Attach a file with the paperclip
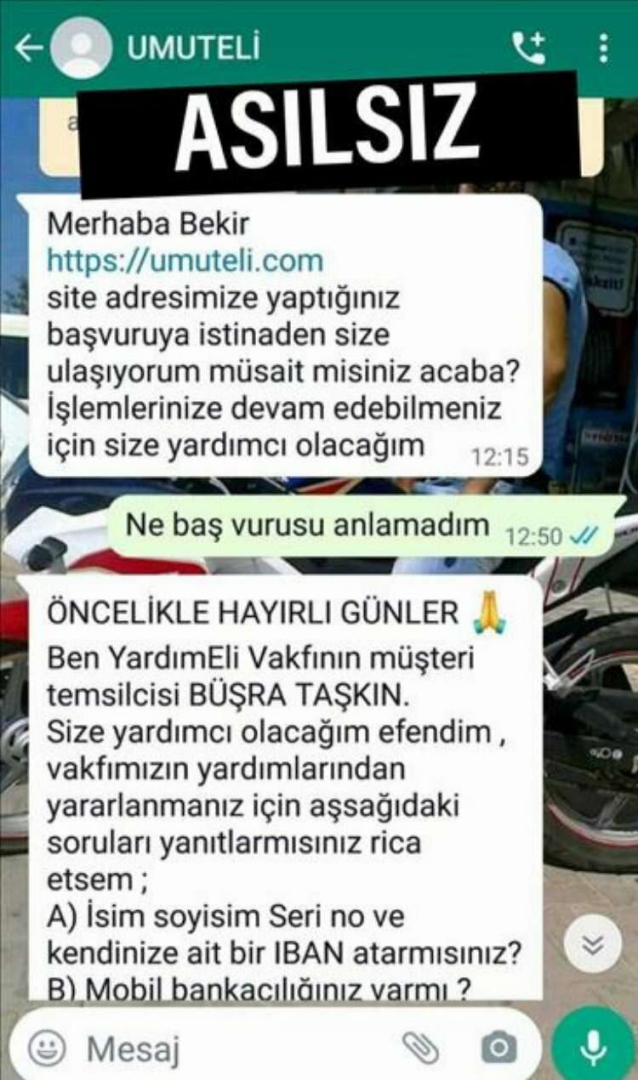The image size is (638, 1080). 421,1048
